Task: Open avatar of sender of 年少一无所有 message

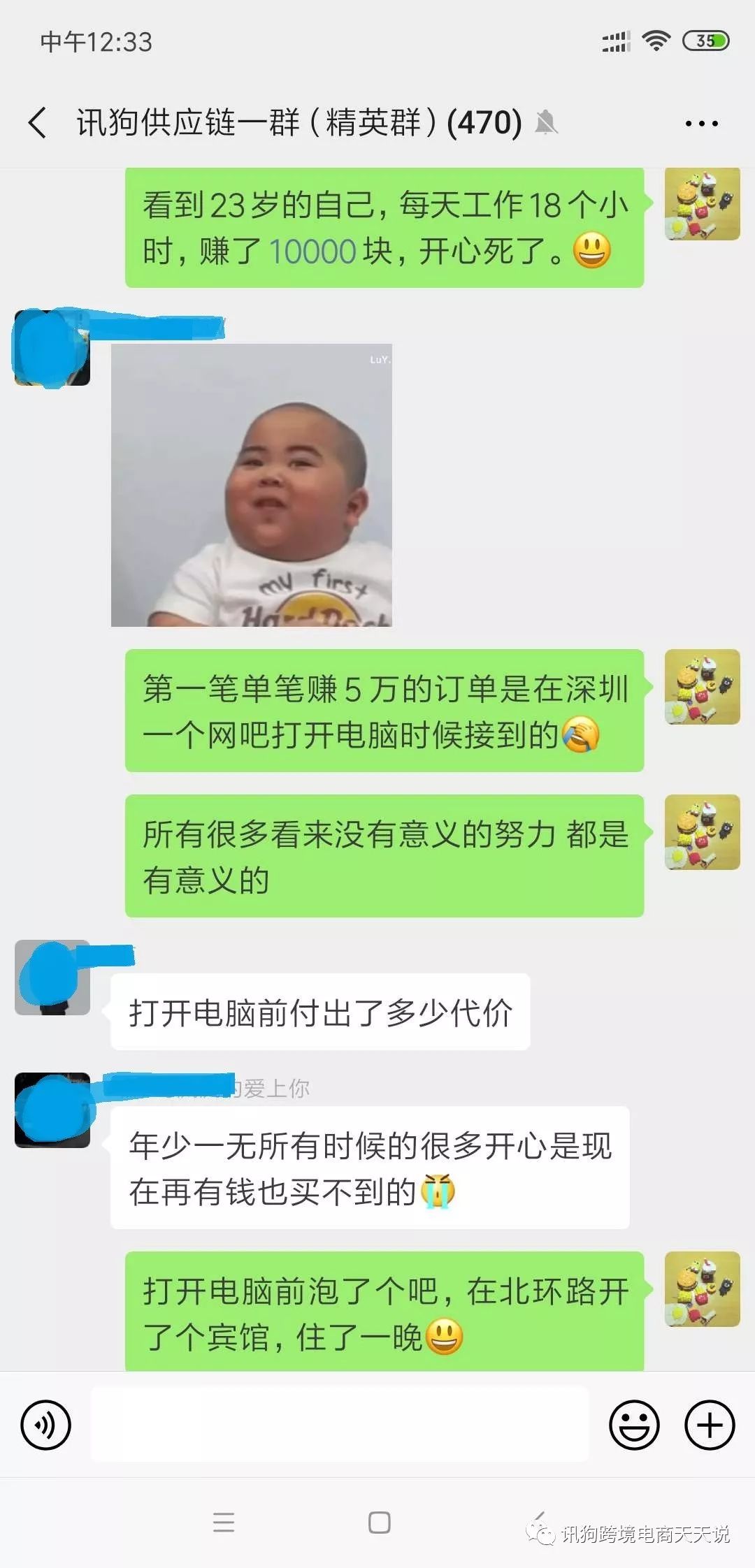Action: click(x=52, y=1110)
